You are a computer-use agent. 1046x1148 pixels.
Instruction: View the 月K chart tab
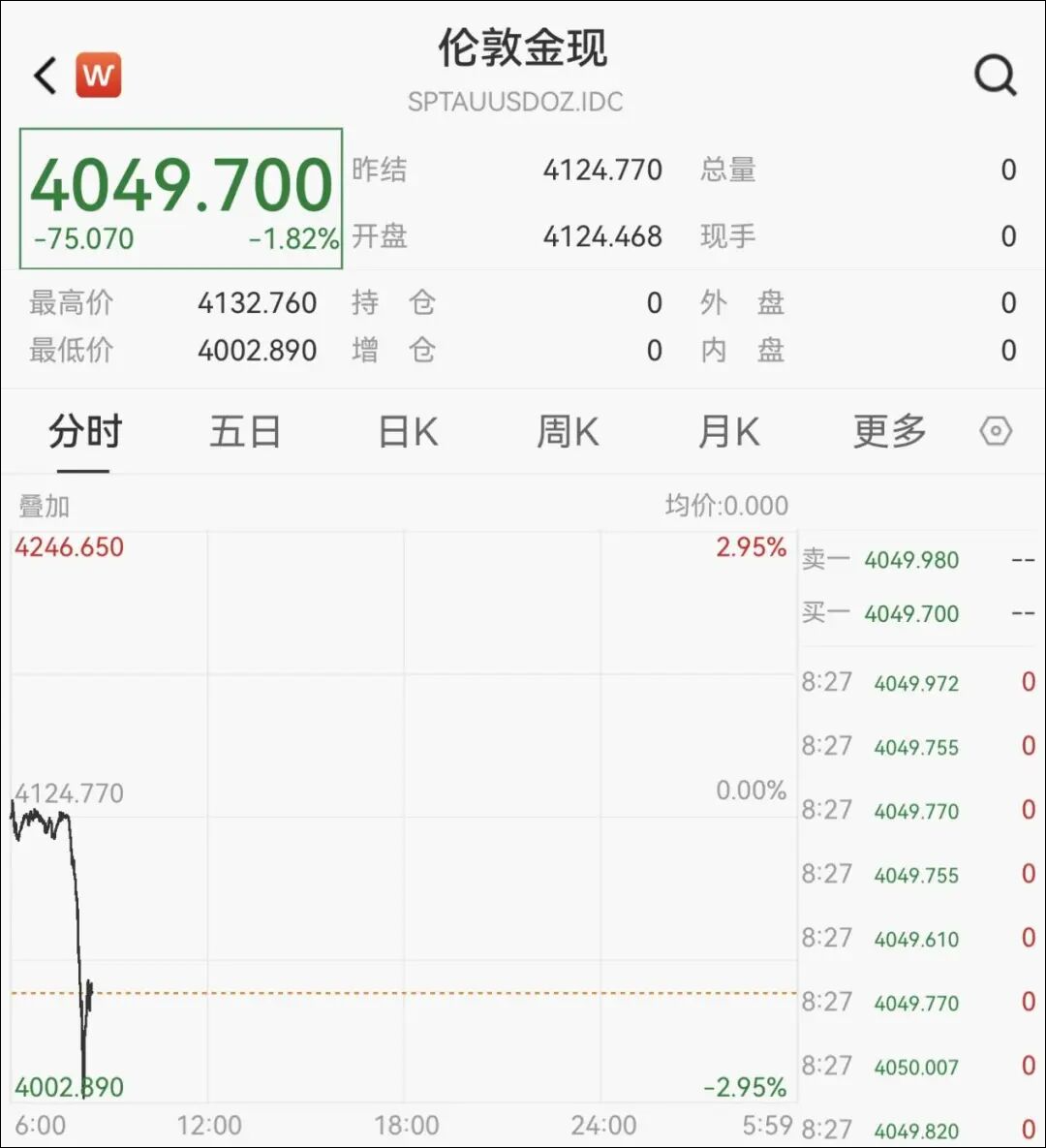pos(728,432)
